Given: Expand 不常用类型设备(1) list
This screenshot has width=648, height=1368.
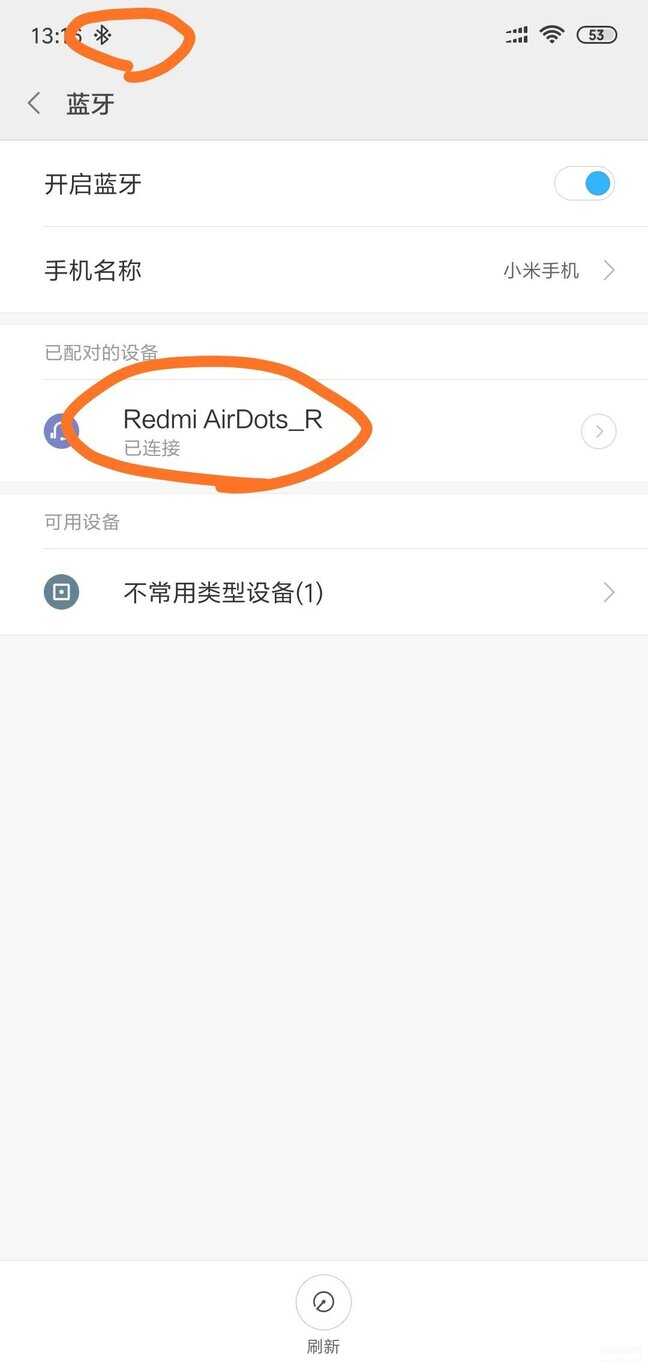Looking at the screenshot, I should (324, 593).
